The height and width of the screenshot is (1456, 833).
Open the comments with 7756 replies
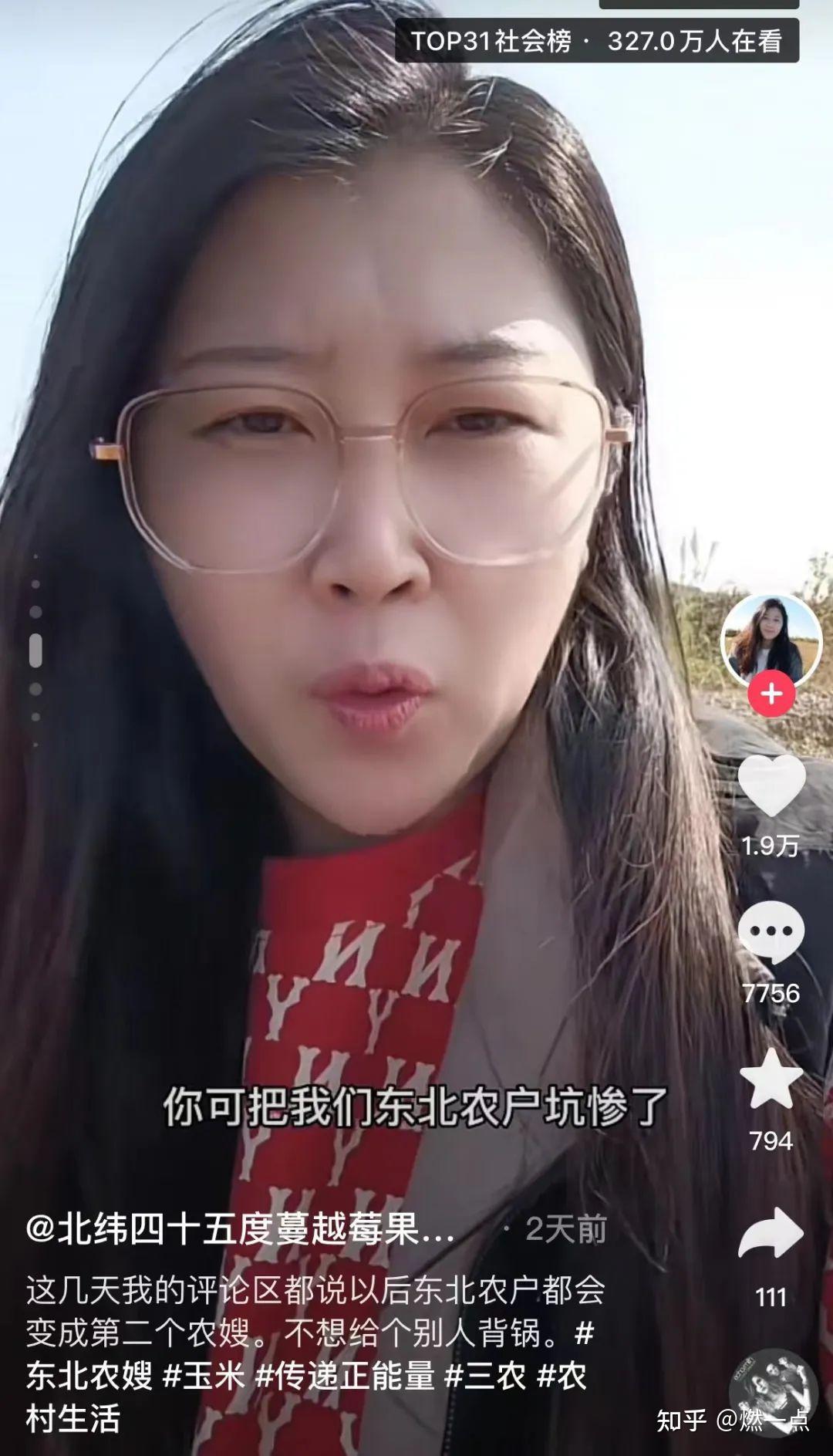pyautogui.click(x=771, y=932)
